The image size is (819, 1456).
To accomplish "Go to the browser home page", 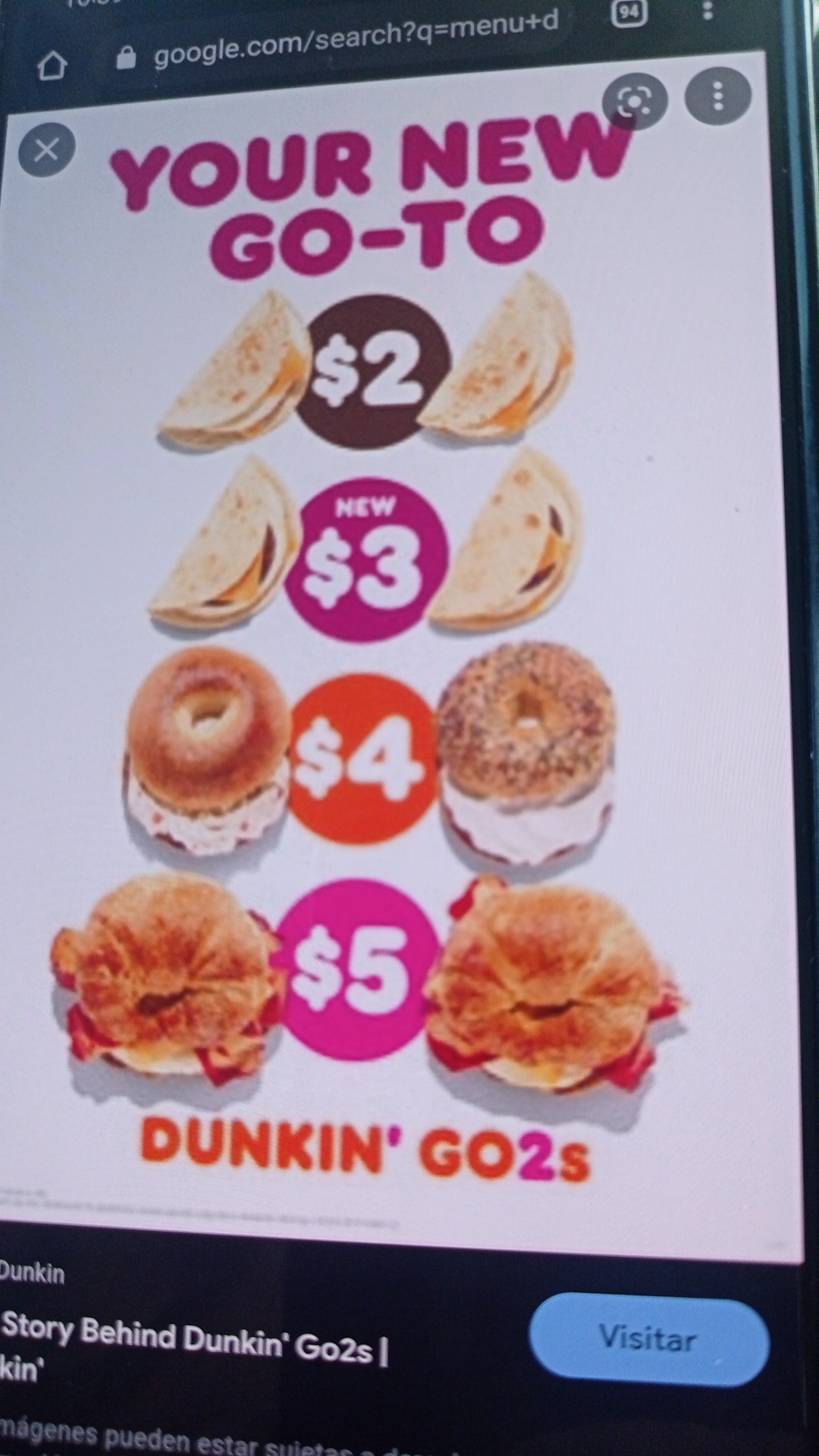I will point(52,67).
